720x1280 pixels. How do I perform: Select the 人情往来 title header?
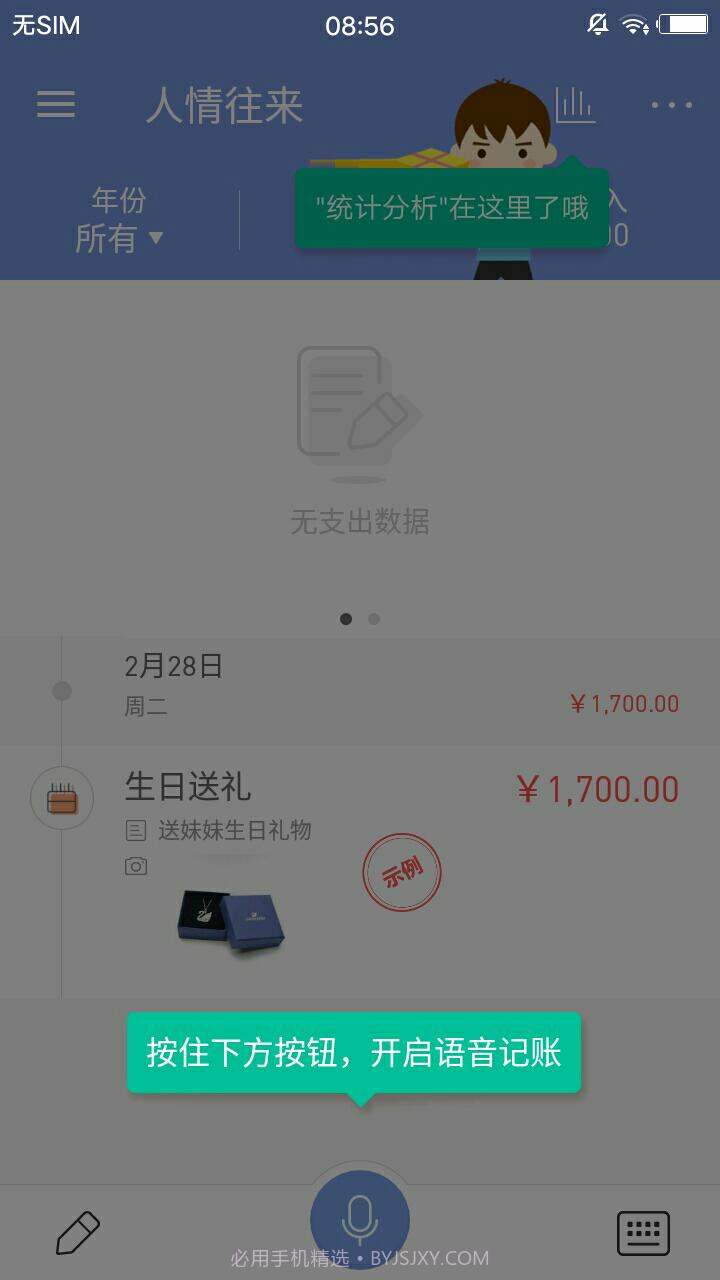click(226, 107)
